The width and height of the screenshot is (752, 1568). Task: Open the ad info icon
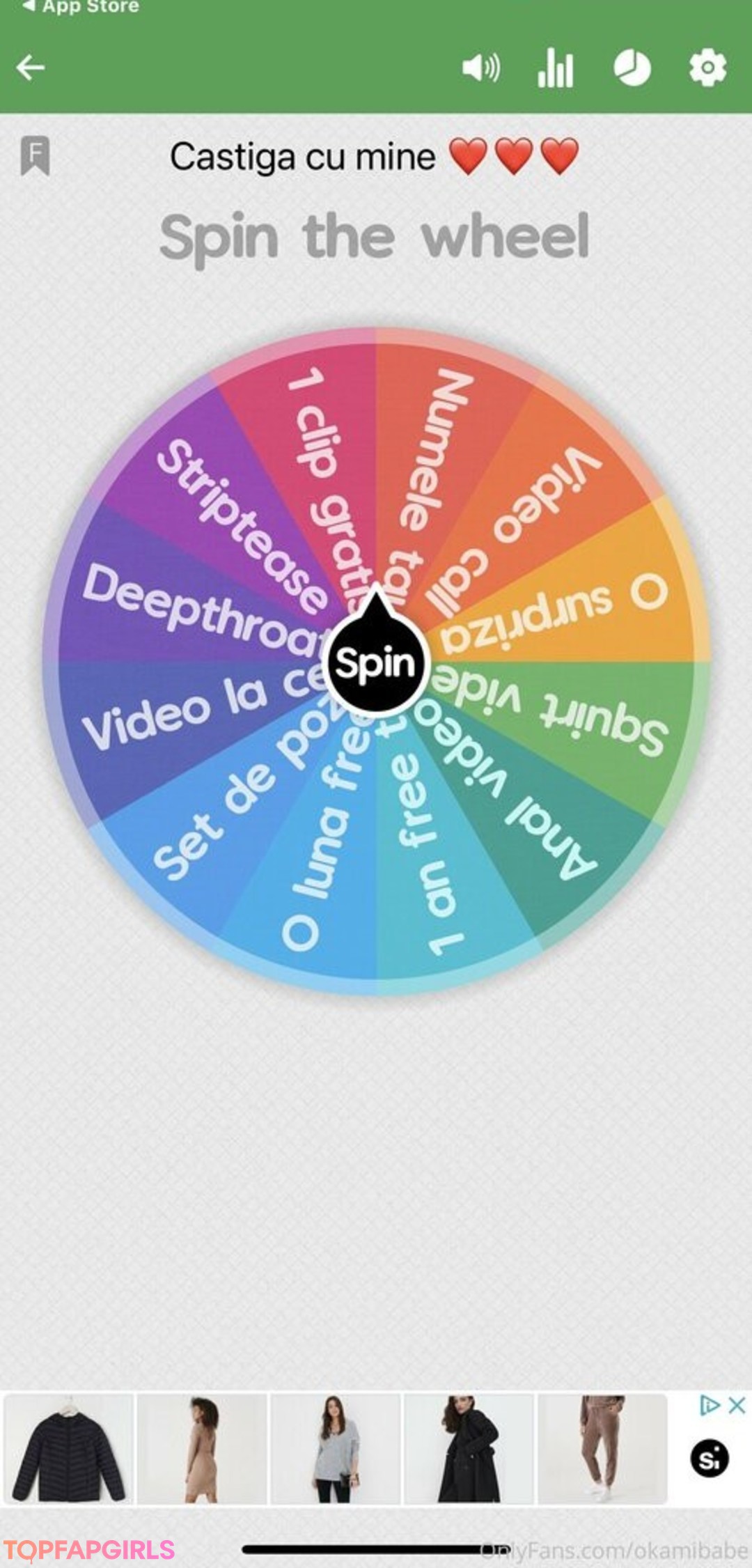[710, 1405]
